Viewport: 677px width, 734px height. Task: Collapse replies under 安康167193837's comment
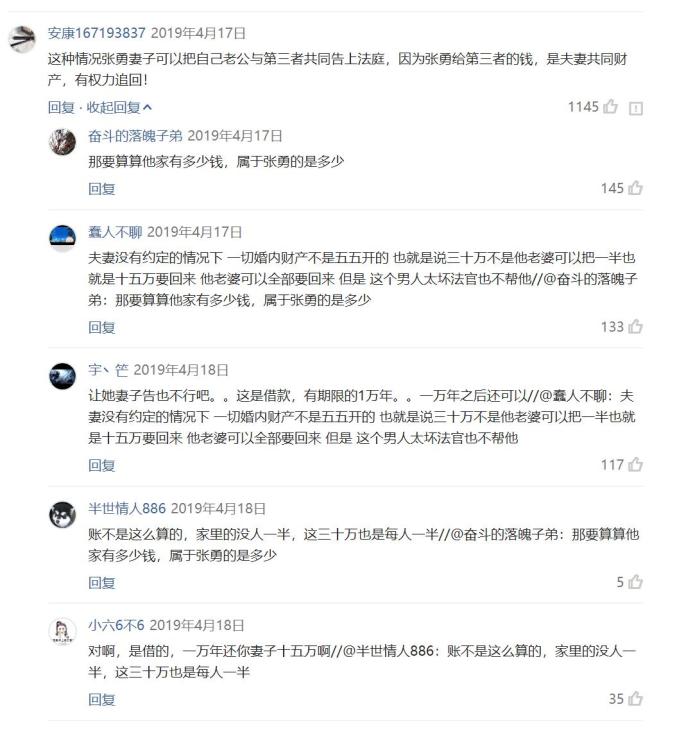click(x=118, y=107)
